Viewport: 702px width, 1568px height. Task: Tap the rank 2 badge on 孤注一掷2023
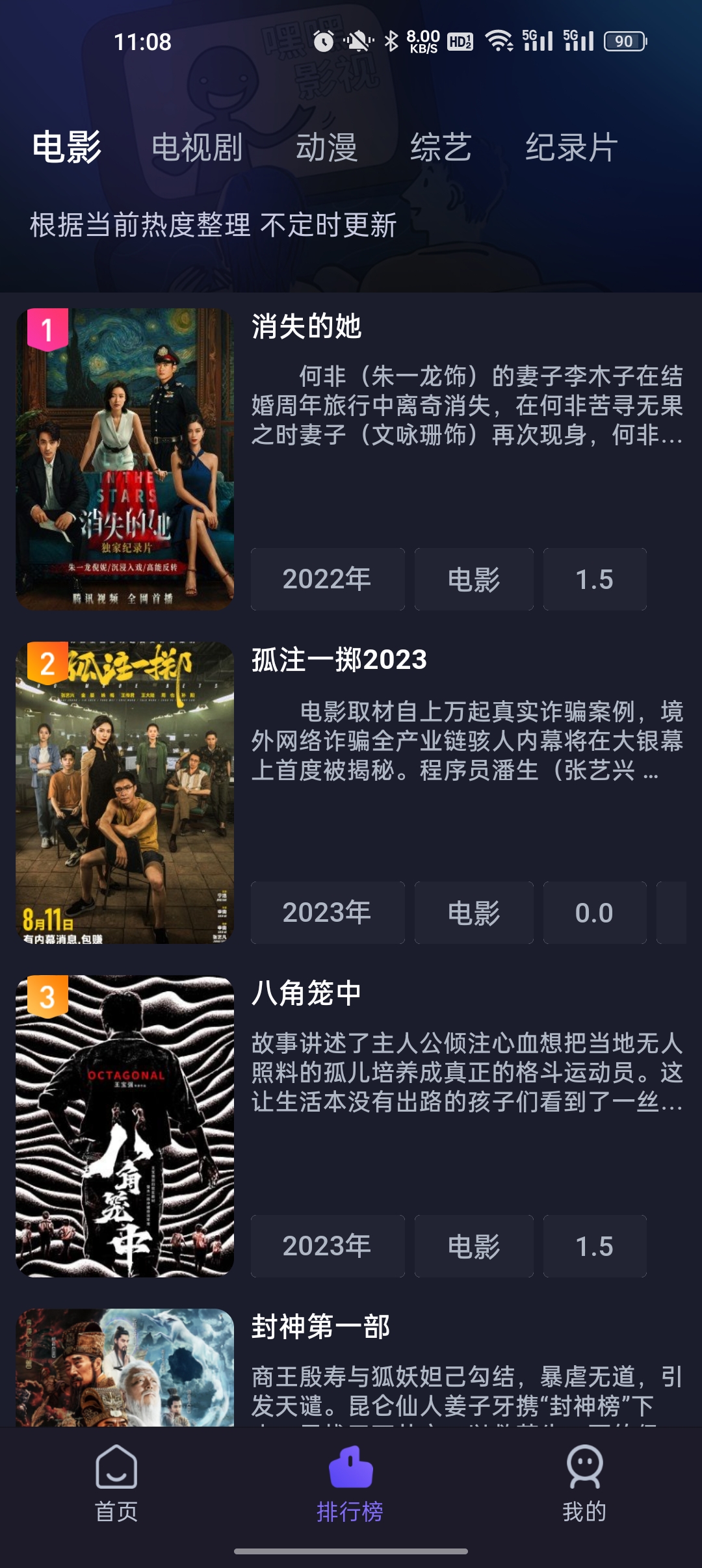click(47, 664)
